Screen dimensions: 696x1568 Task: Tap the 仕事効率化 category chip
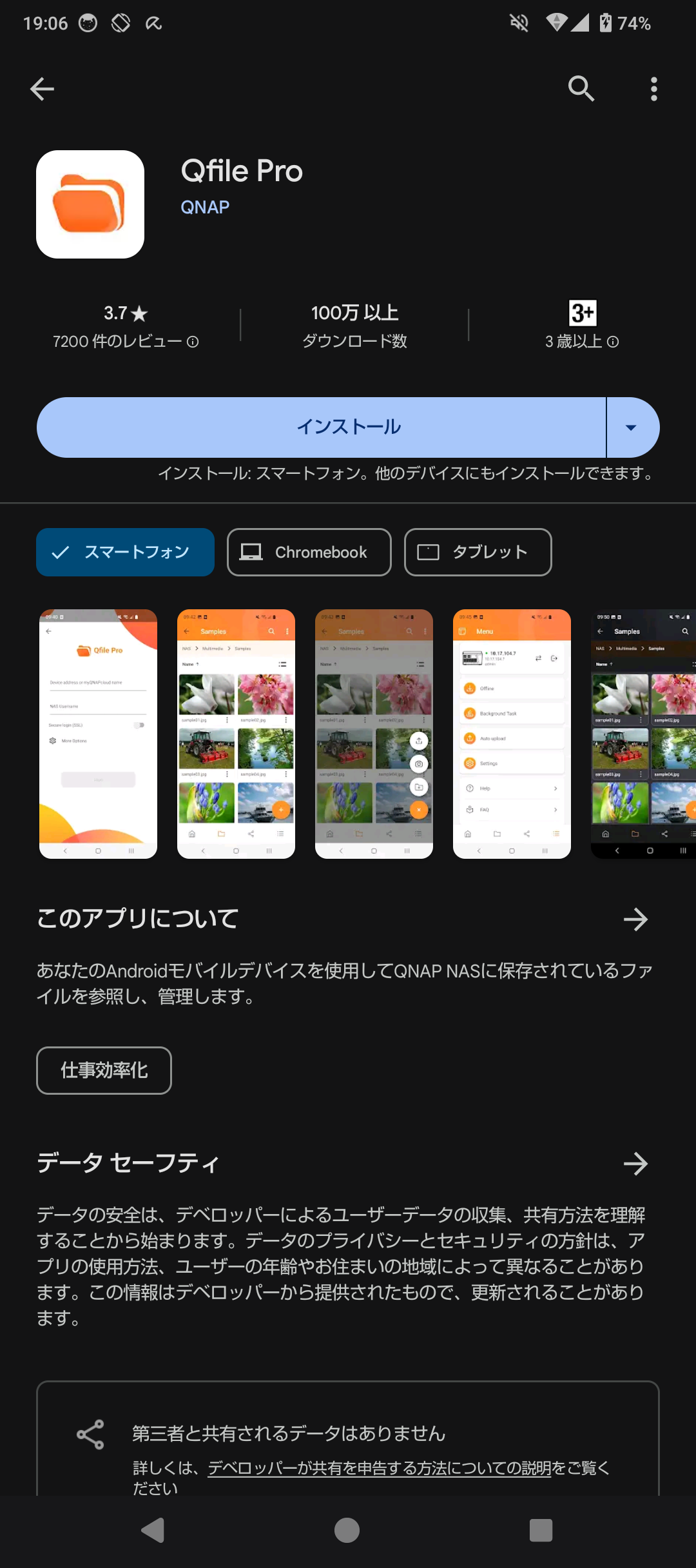click(104, 1070)
